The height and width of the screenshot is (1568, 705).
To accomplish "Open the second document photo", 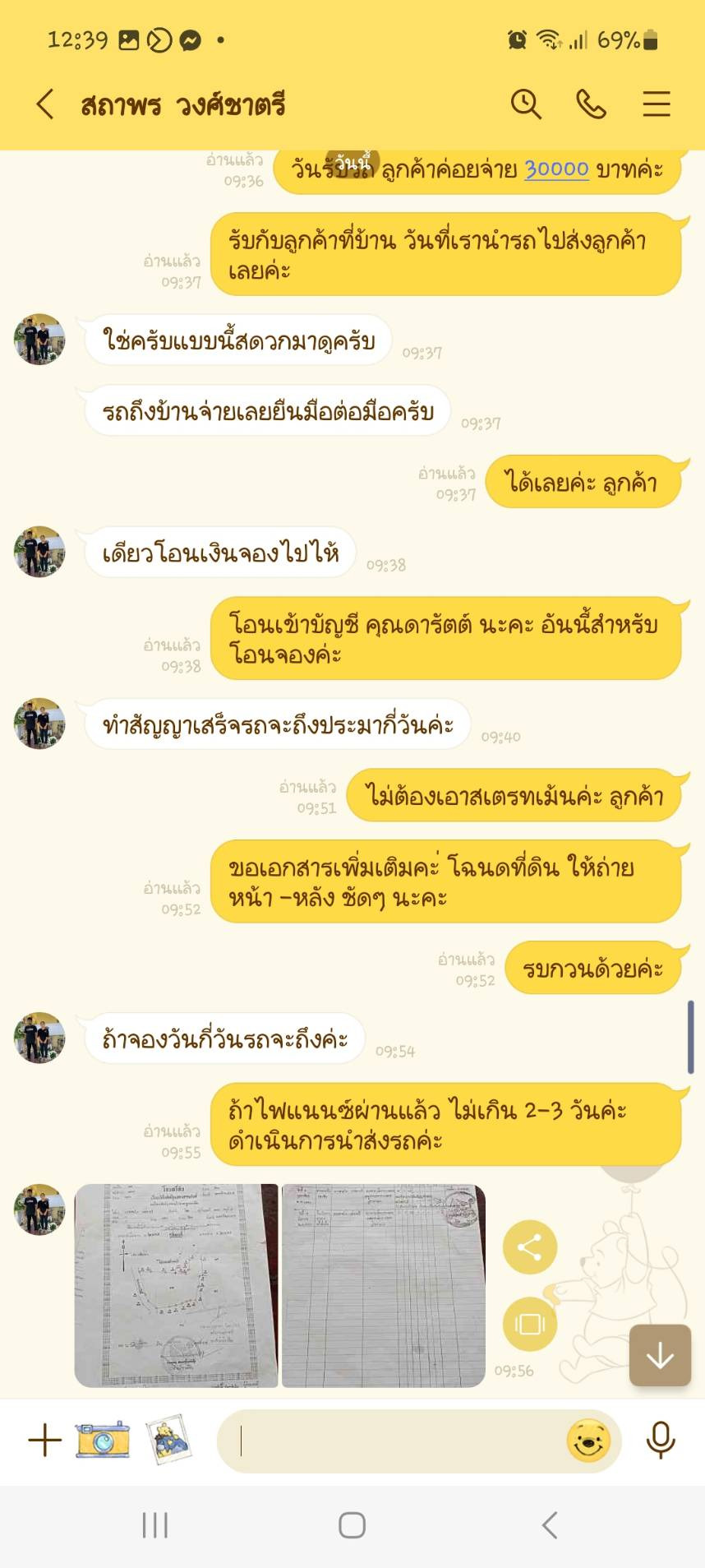I will tap(383, 1285).
